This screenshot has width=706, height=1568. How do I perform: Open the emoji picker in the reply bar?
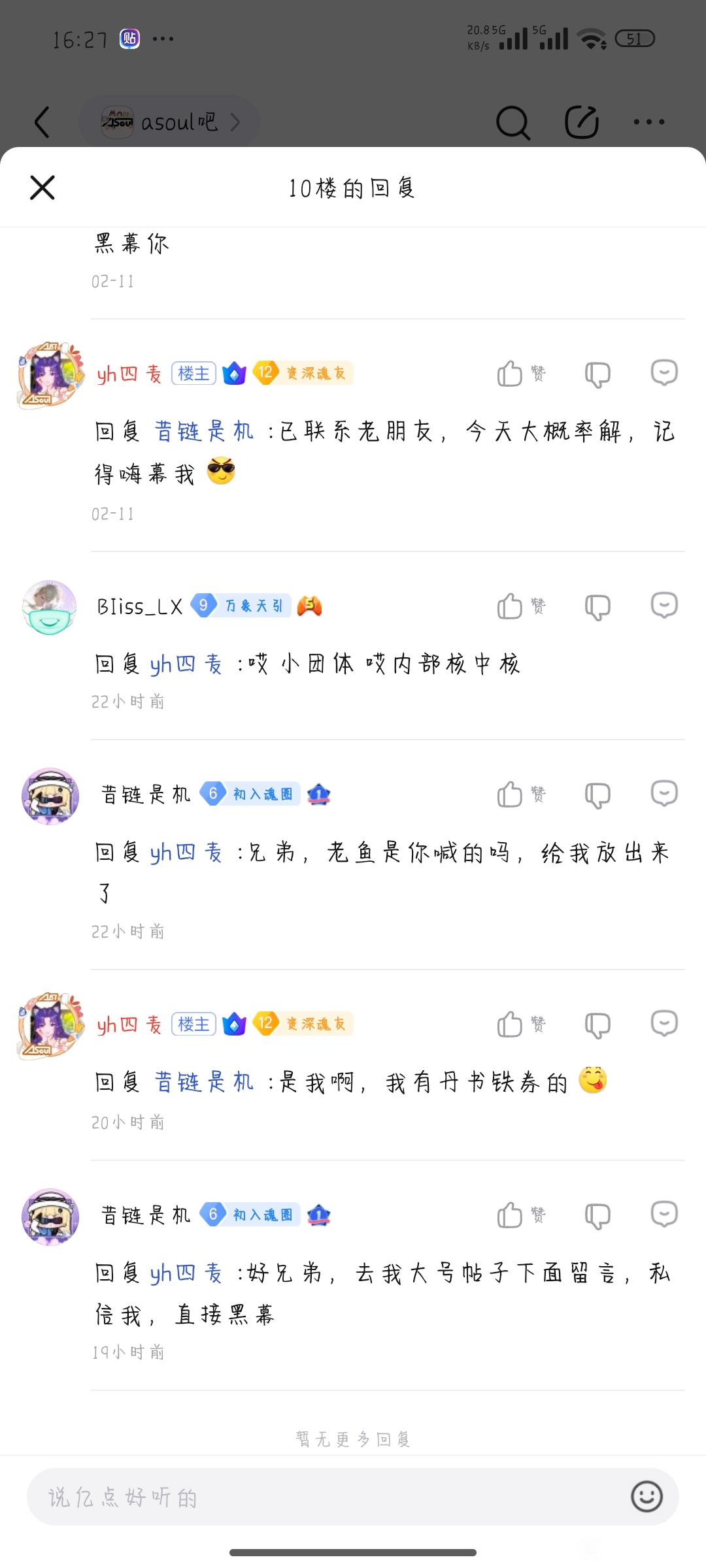click(x=647, y=1496)
